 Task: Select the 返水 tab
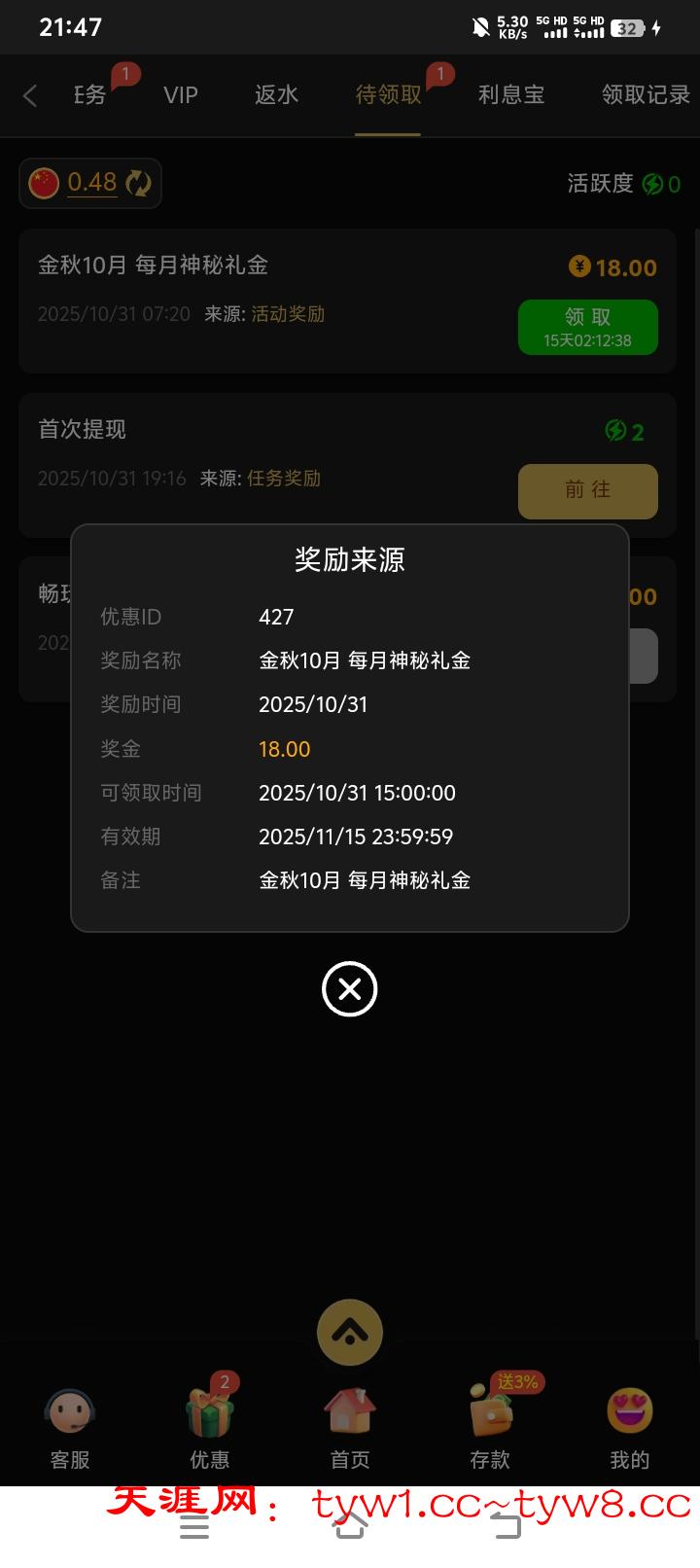[276, 95]
